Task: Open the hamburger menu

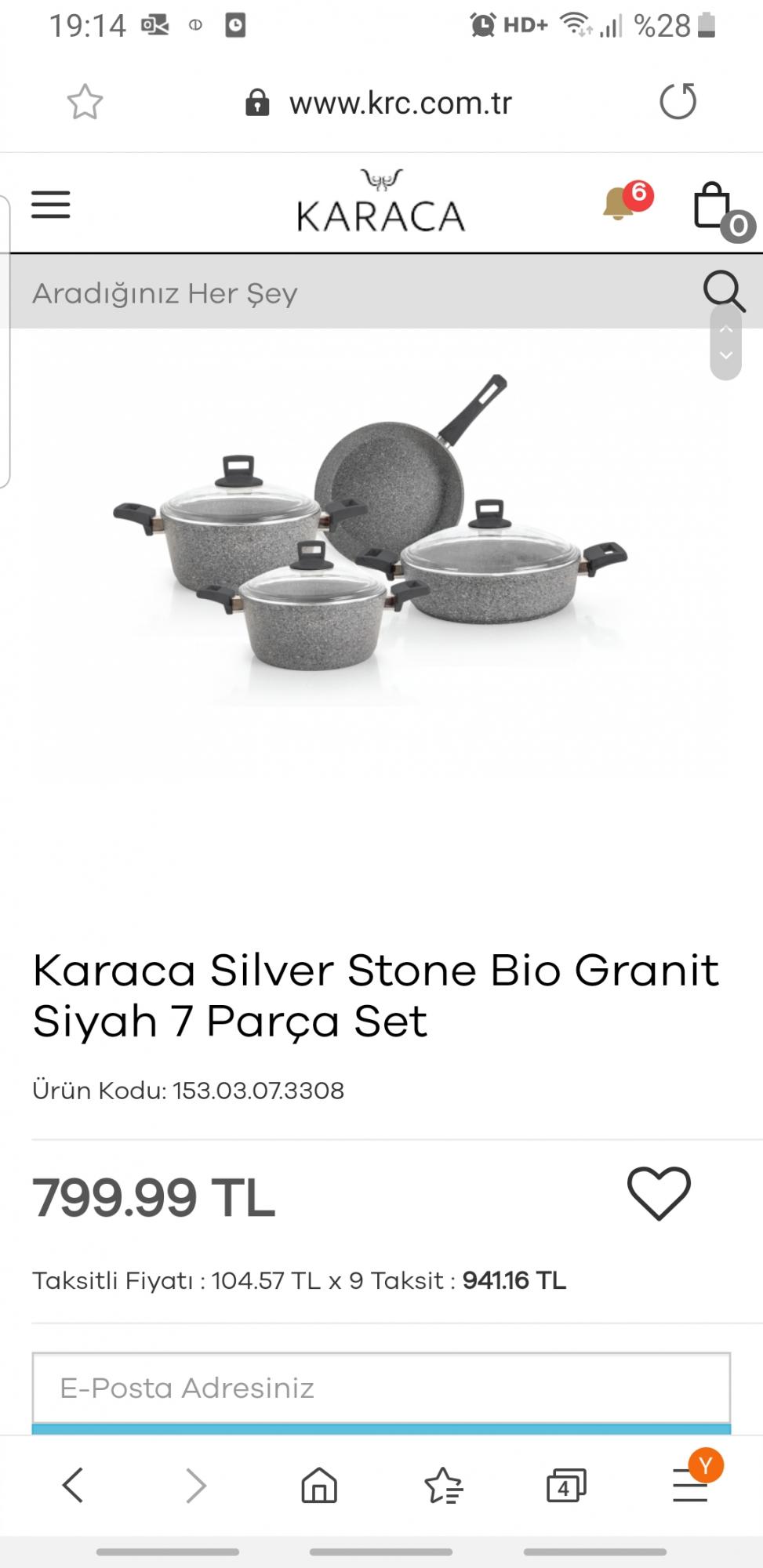Action: pos(51,205)
